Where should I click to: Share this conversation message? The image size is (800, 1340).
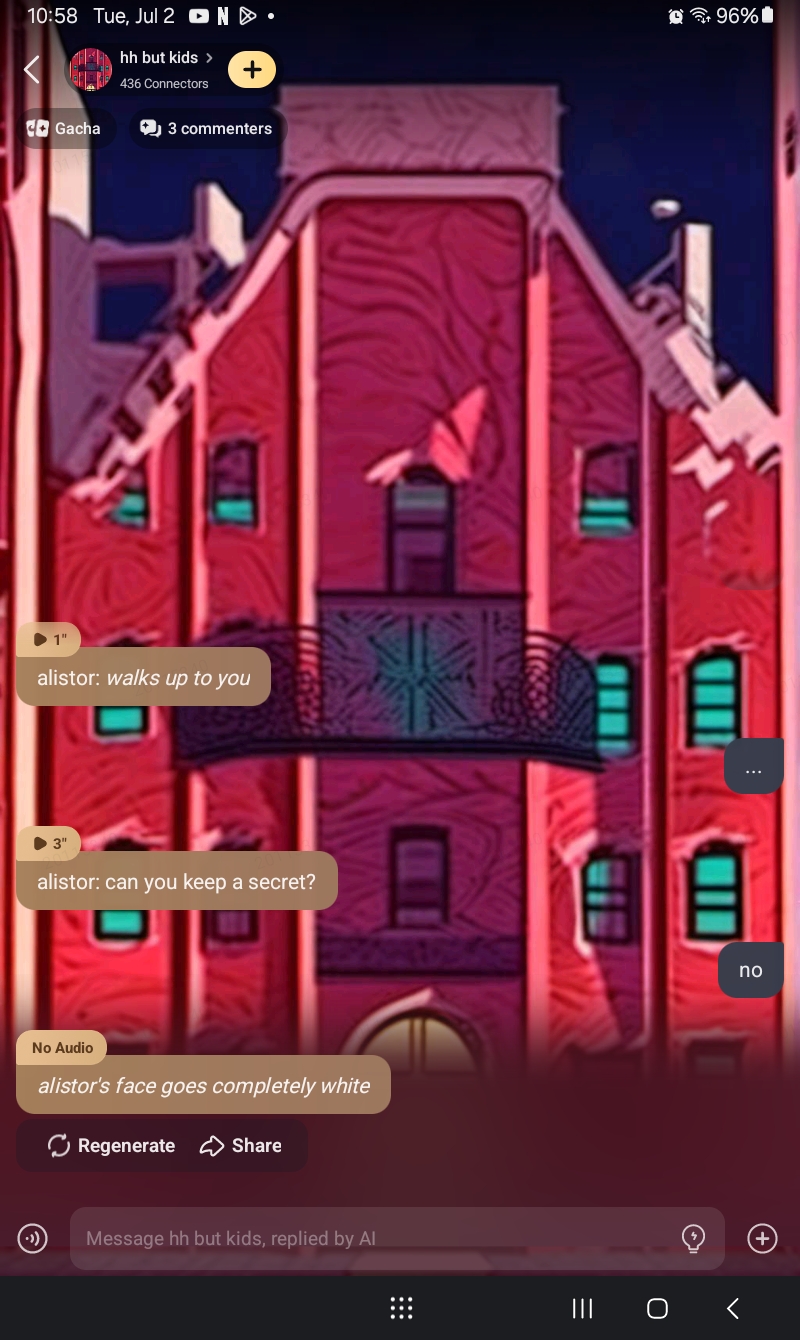pos(241,1145)
